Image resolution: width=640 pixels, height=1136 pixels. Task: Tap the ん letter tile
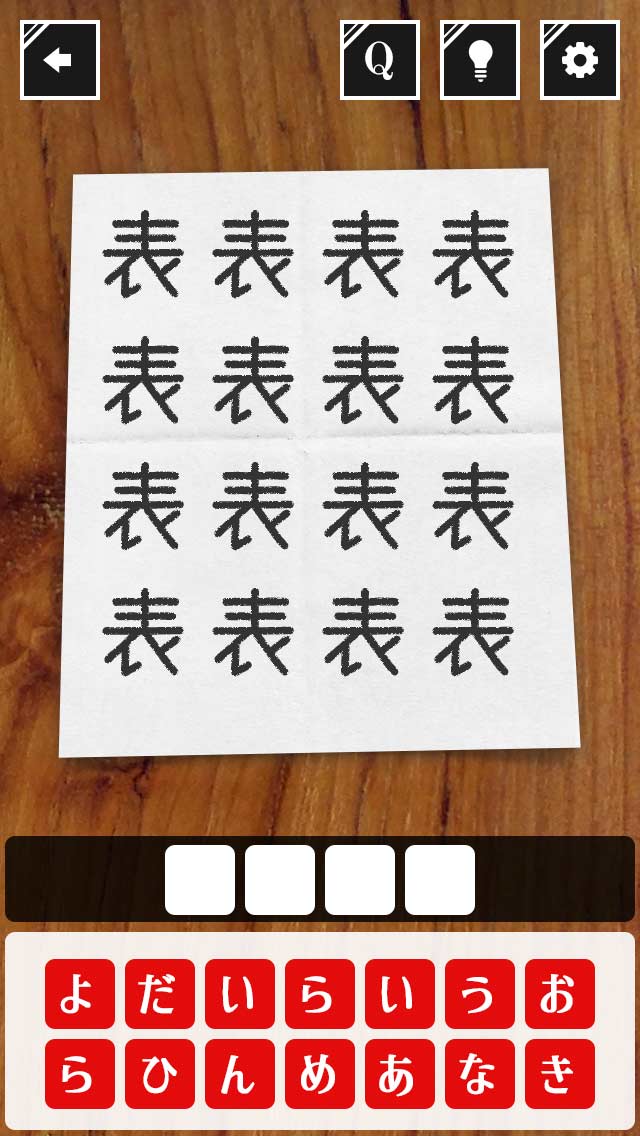click(x=240, y=1074)
